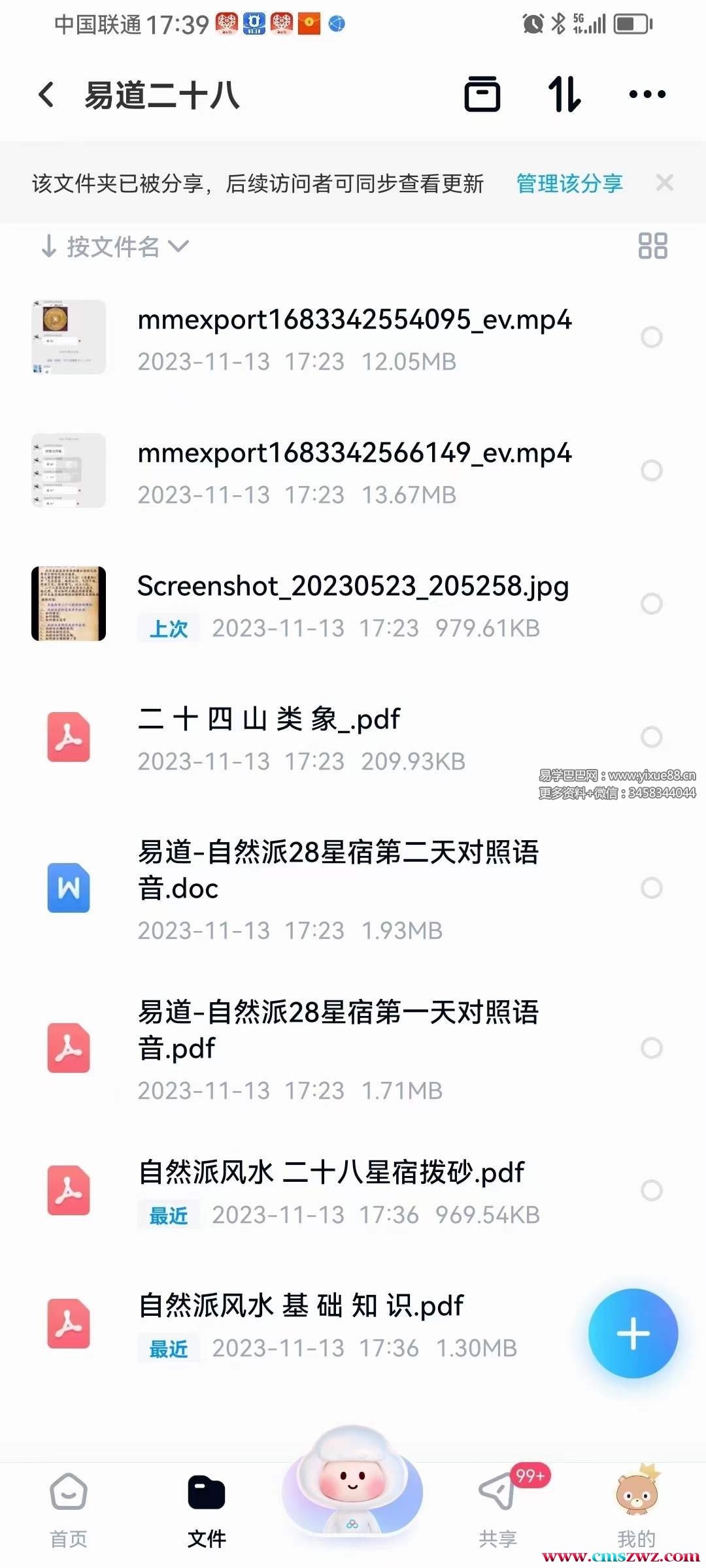Dismiss the shared folder banner
706x1568 pixels.
point(664,183)
